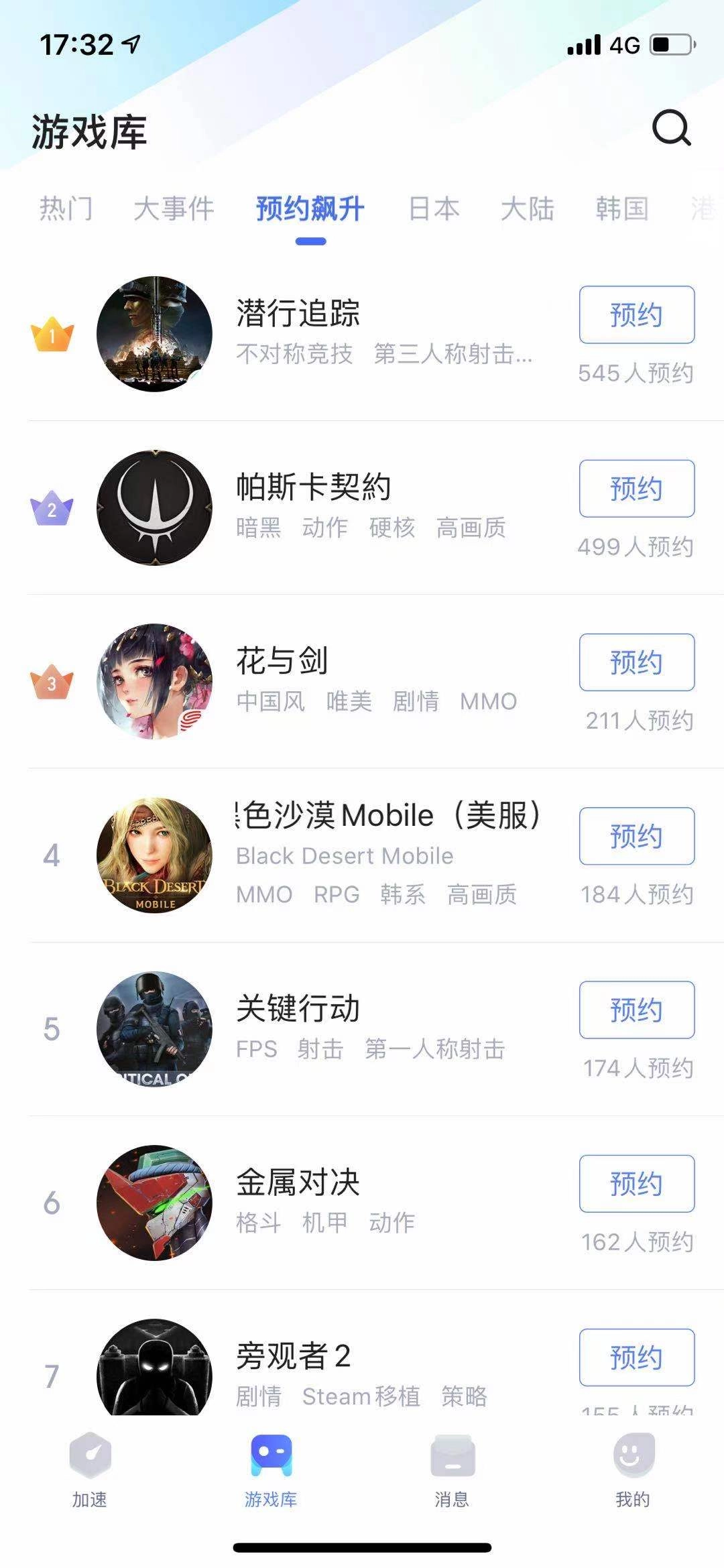Reserve Black Desert Mobile via 预约
The width and height of the screenshot is (724, 1568).
coord(636,836)
